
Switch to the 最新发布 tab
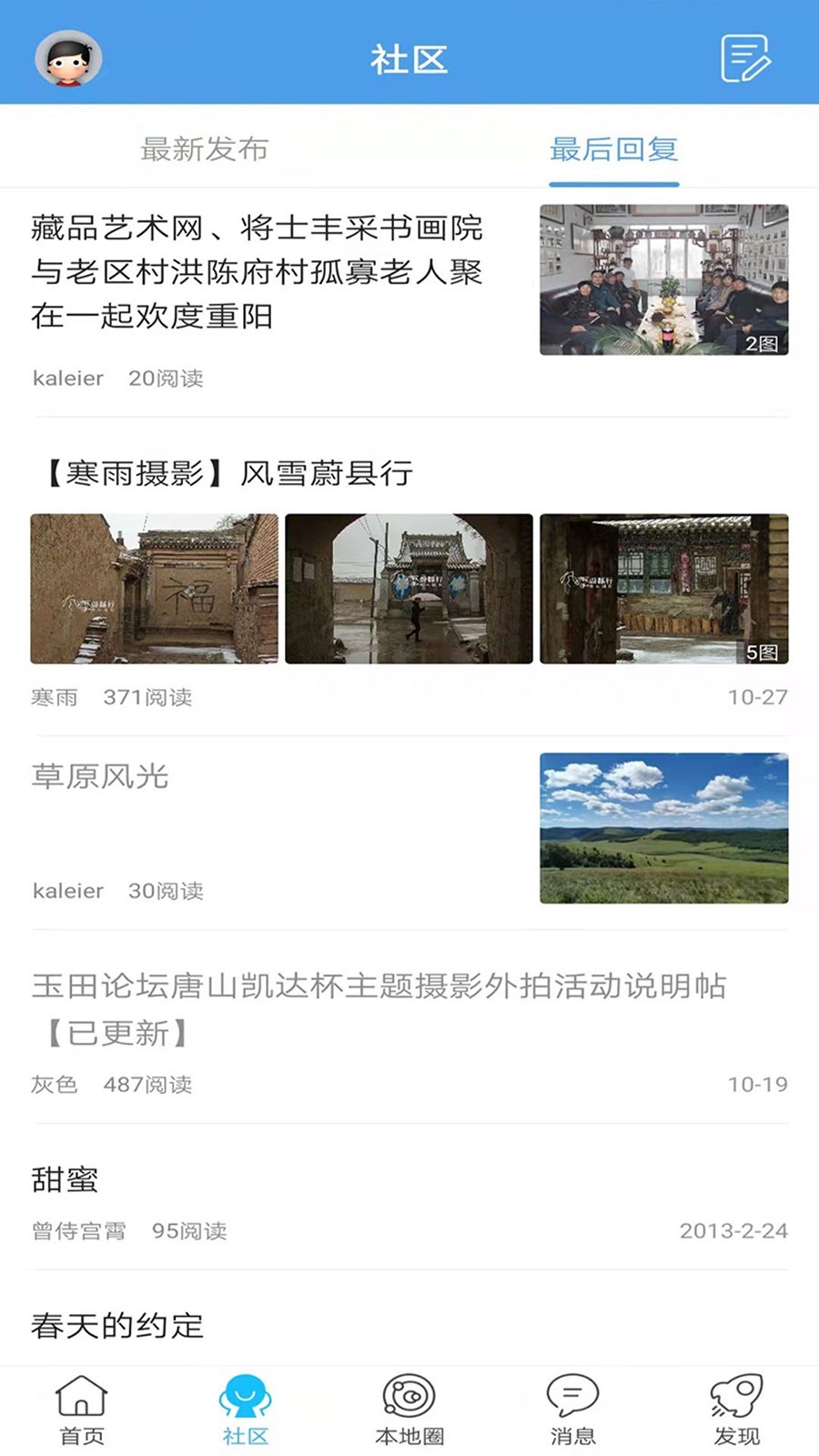tap(205, 150)
